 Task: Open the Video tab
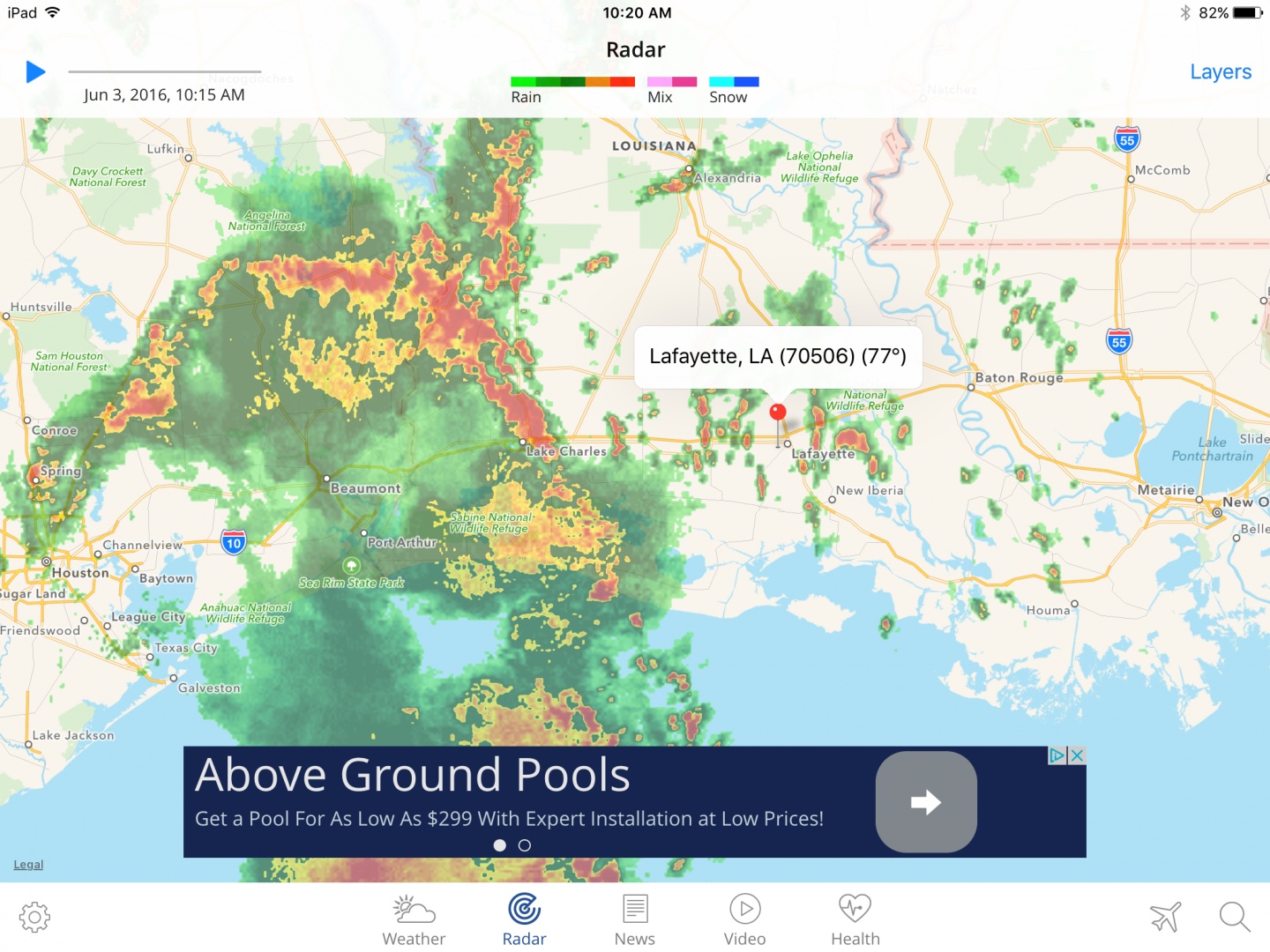[x=744, y=919]
